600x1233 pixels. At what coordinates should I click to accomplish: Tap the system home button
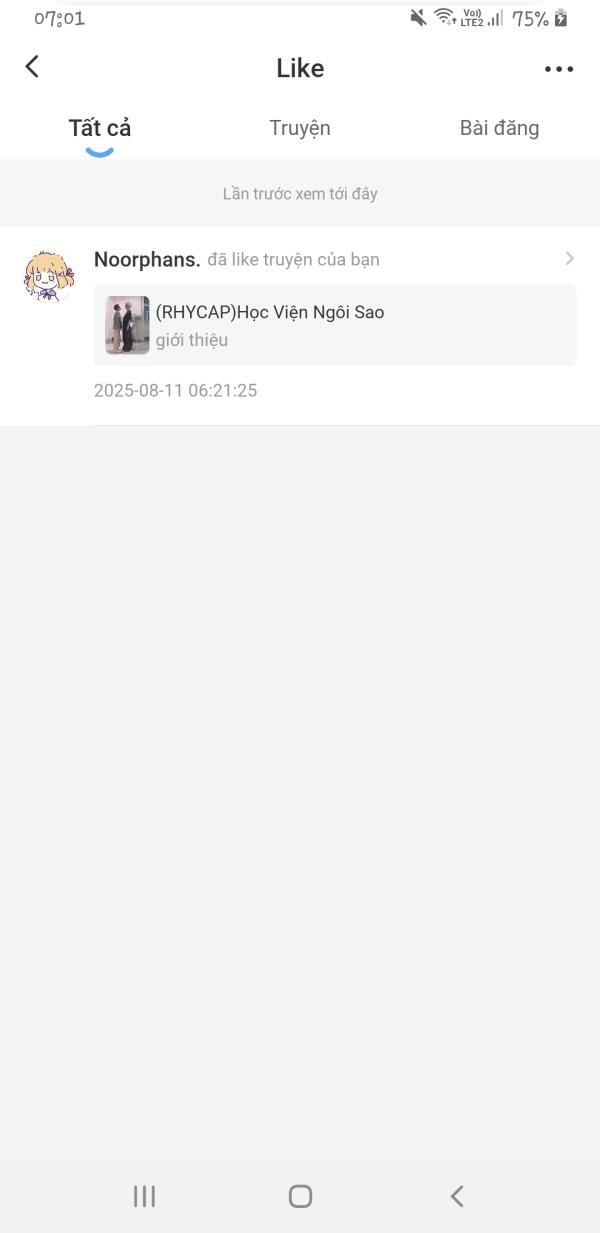pyautogui.click(x=300, y=1196)
